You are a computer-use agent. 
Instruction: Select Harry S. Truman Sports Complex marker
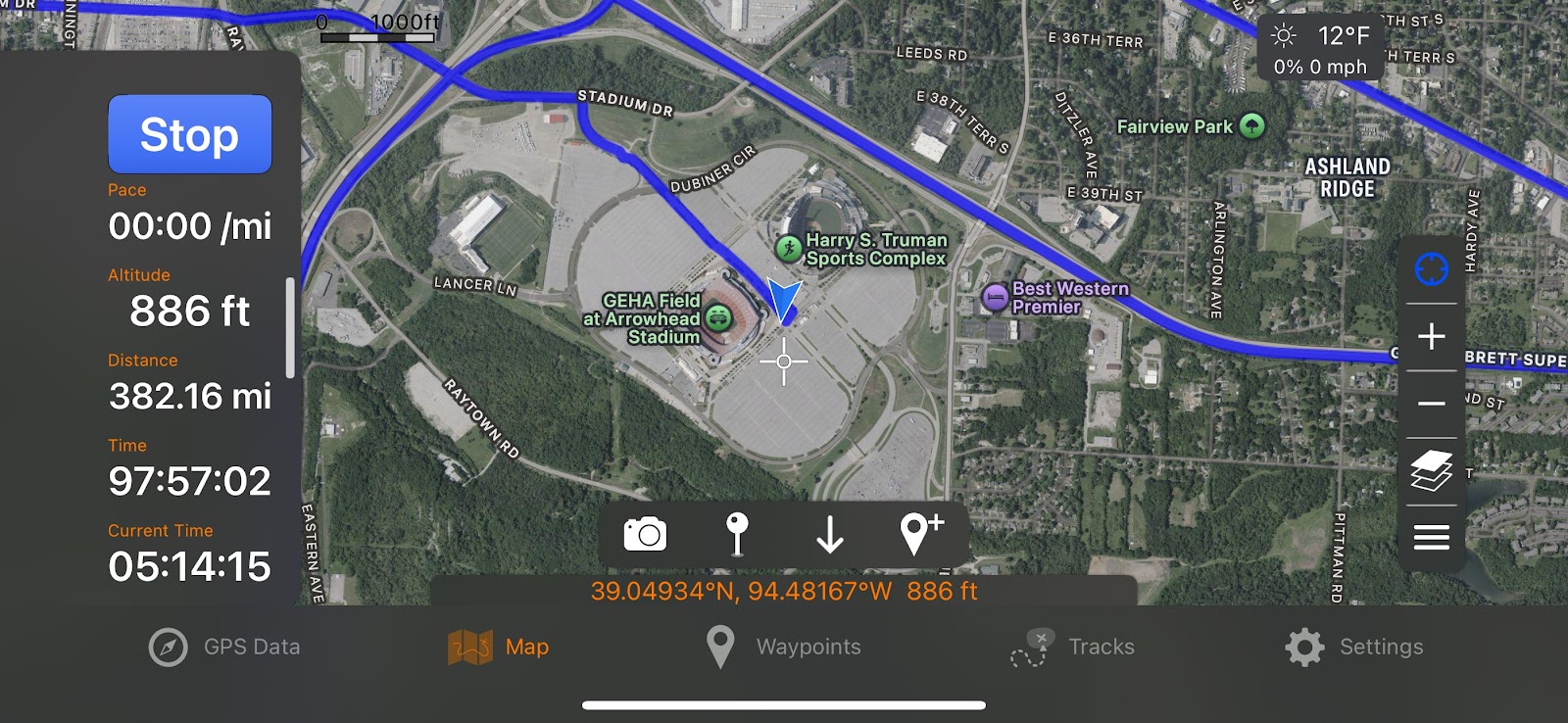[789, 249]
